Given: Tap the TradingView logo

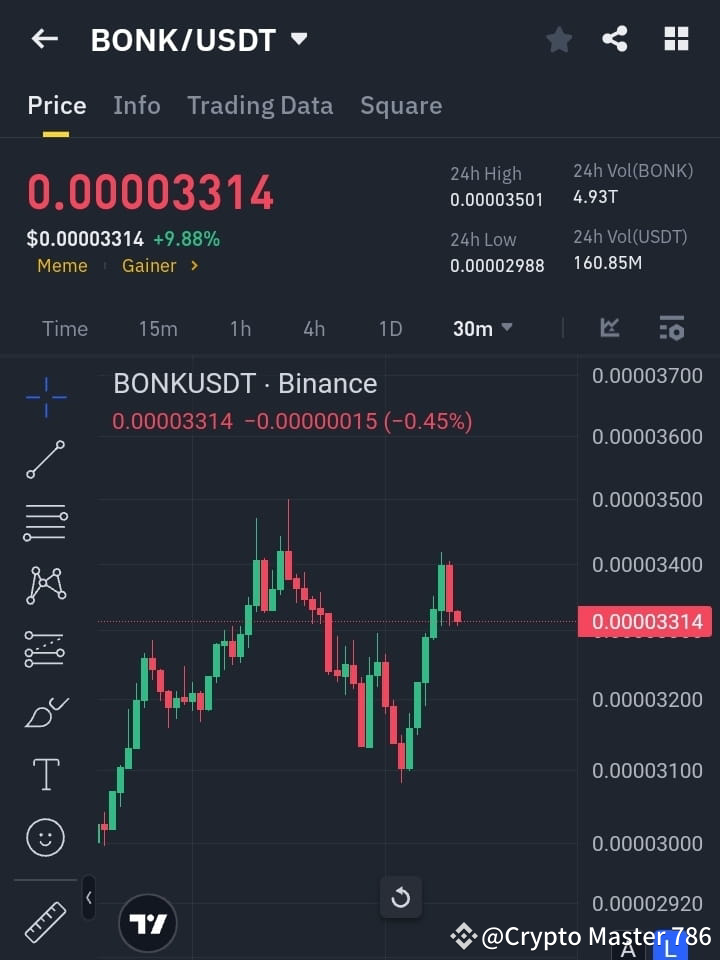Looking at the screenshot, I should [148, 922].
